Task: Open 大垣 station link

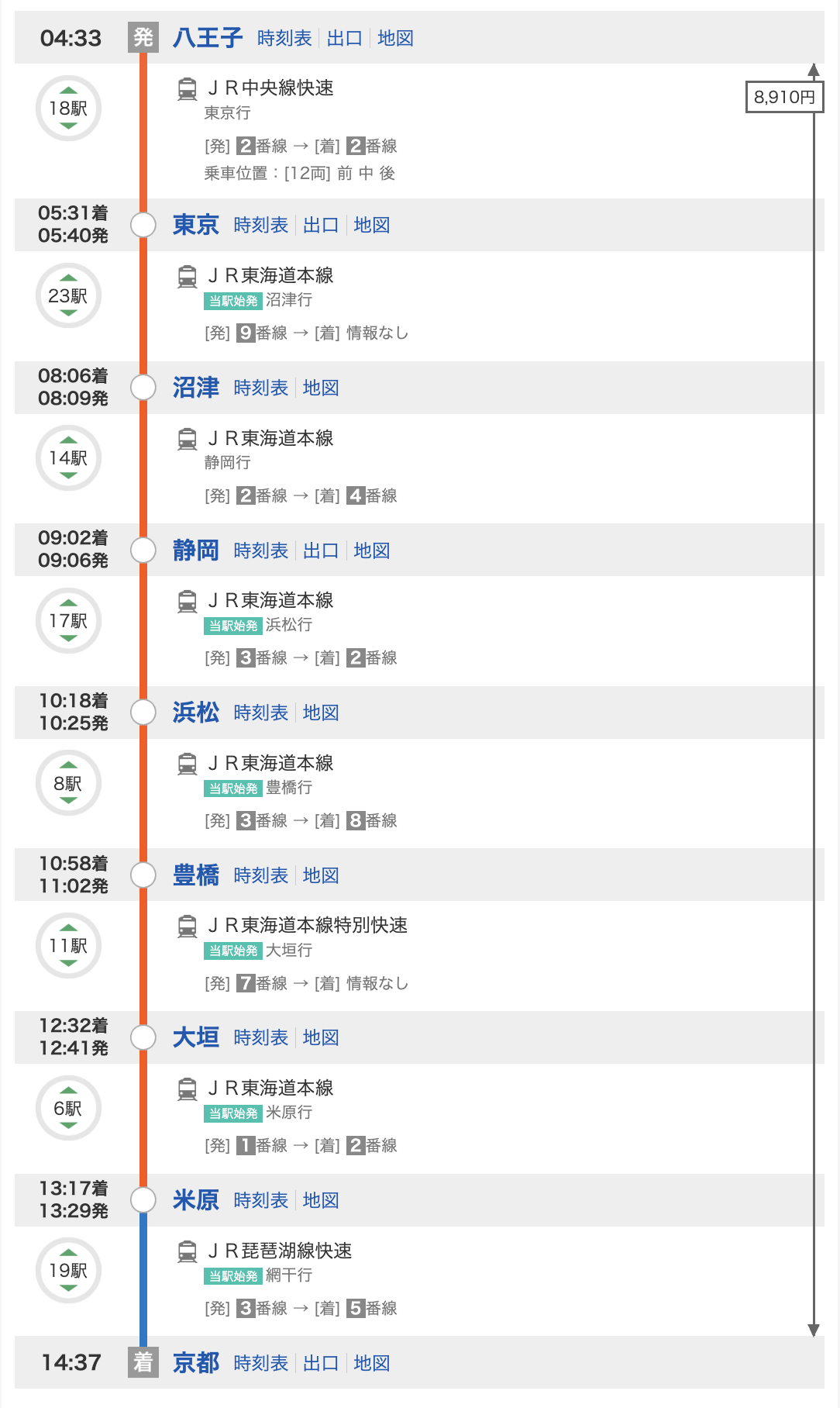Action: pos(195,1037)
